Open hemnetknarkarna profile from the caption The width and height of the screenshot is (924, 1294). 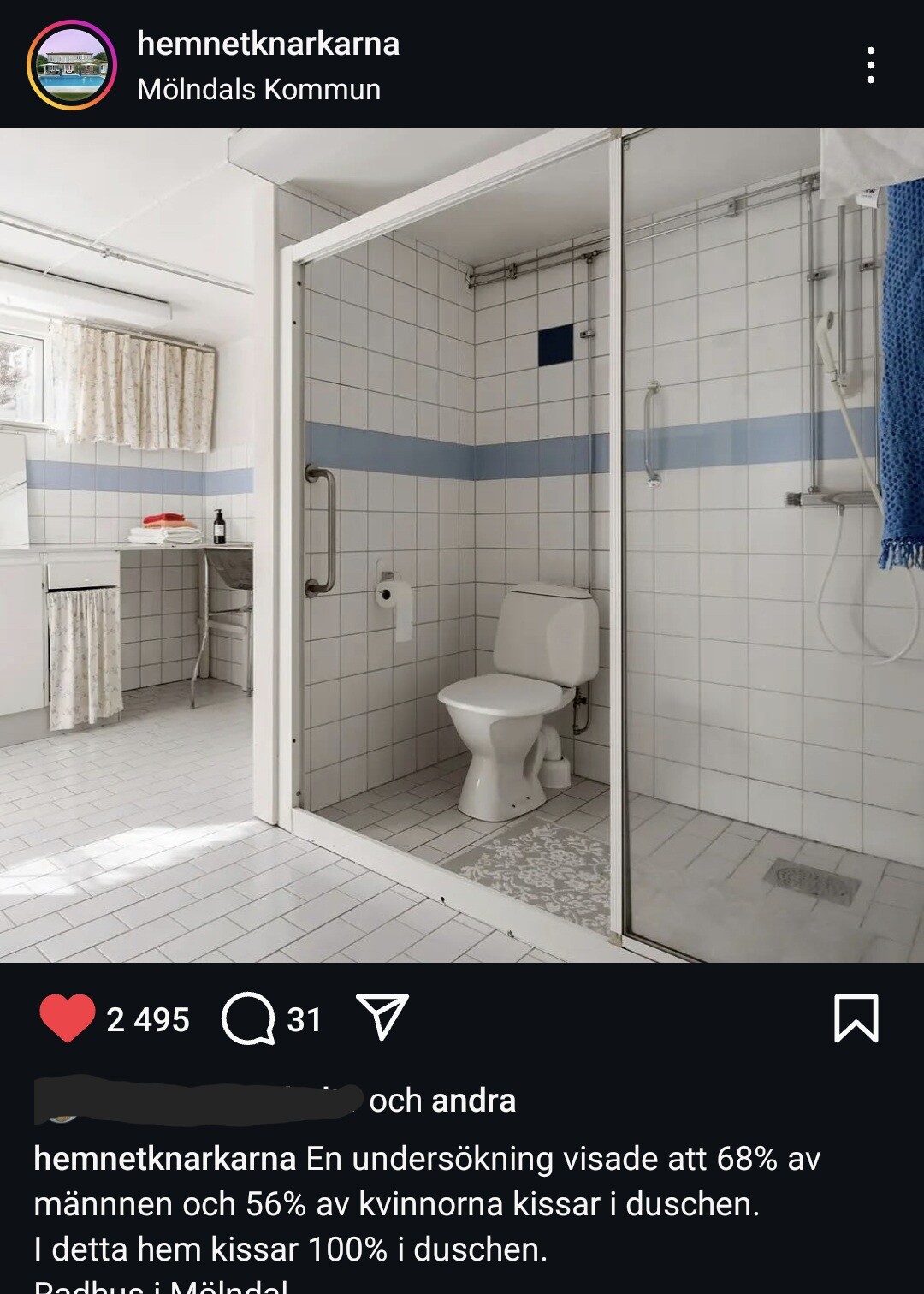(164, 1159)
